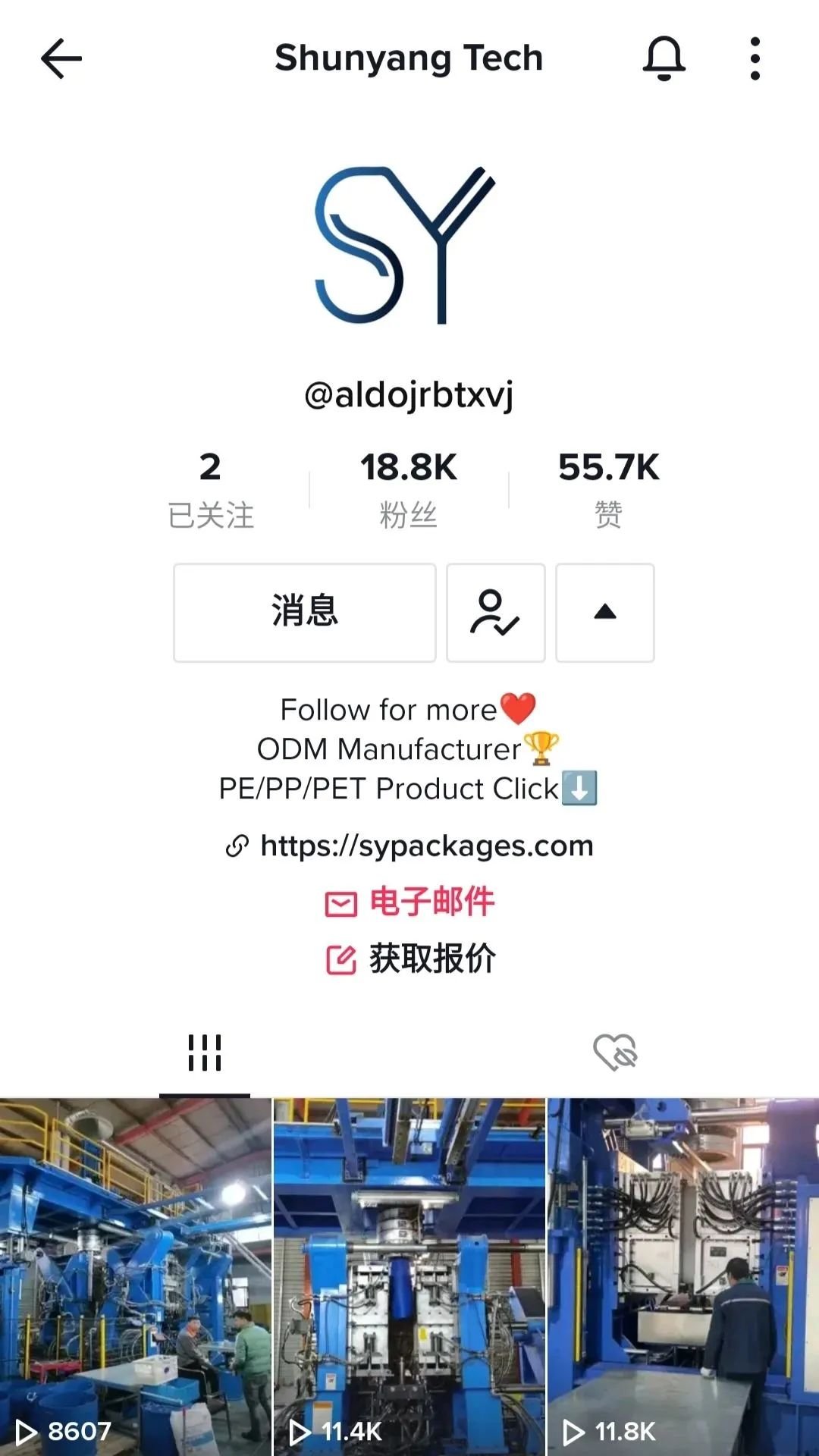The width and height of the screenshot is (819, 1456).
Task: Go back using the top arrow
Action: click(61, 59)
